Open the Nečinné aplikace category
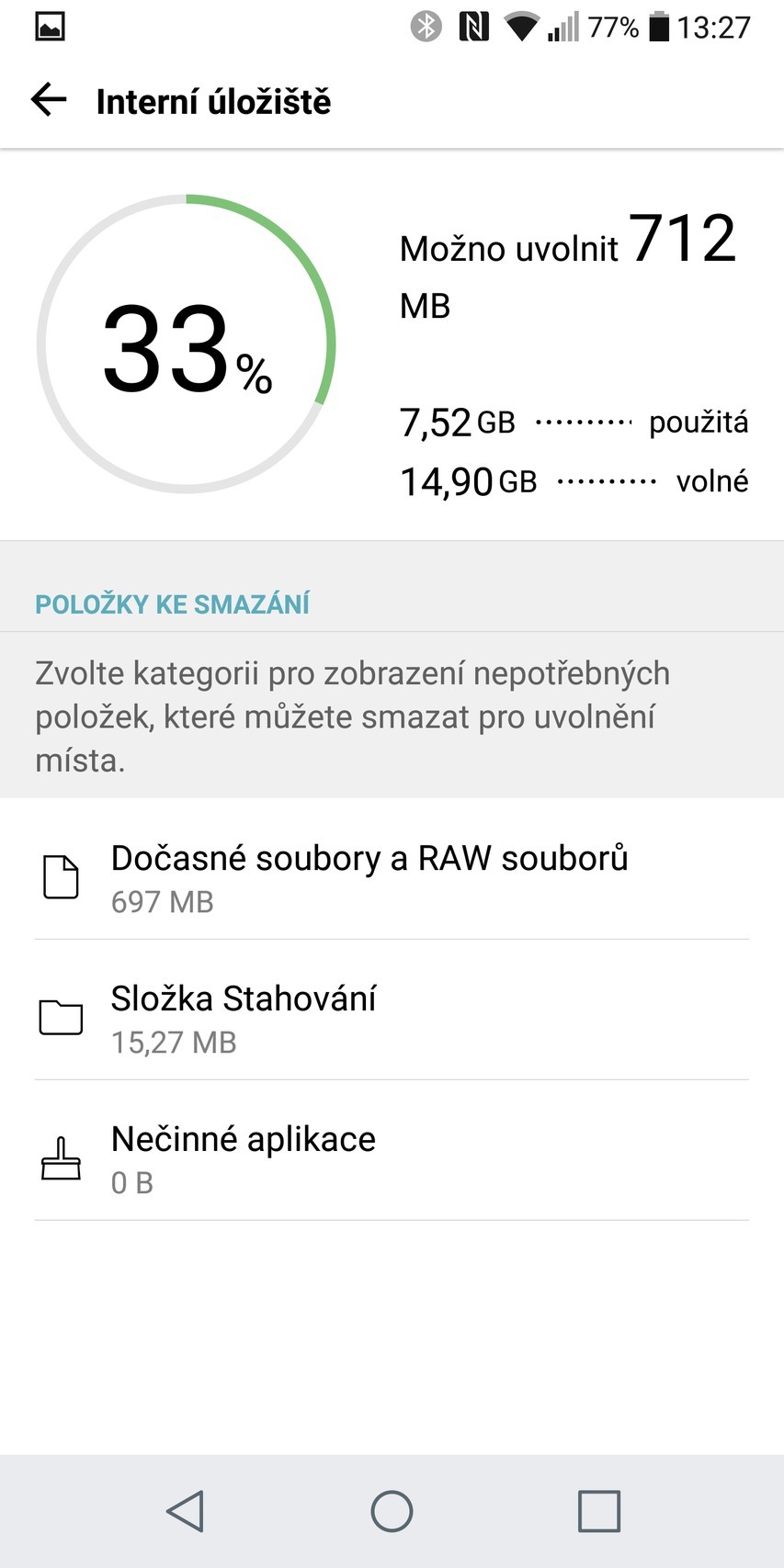The image size is (784, 1568). [x=368, y=1156]
